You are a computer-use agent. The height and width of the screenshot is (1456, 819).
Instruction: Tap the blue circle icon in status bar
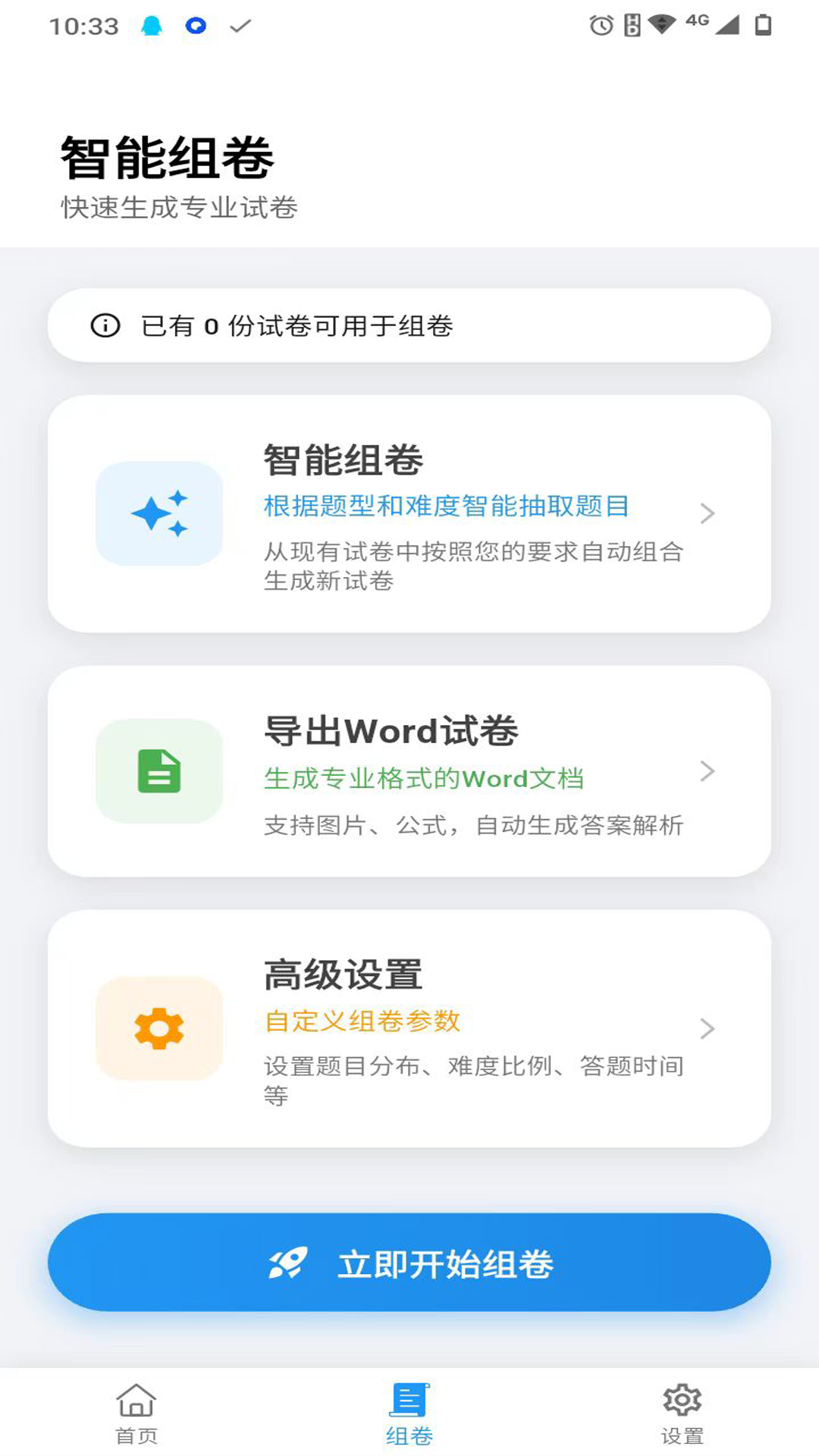click(x=197, y=24)
